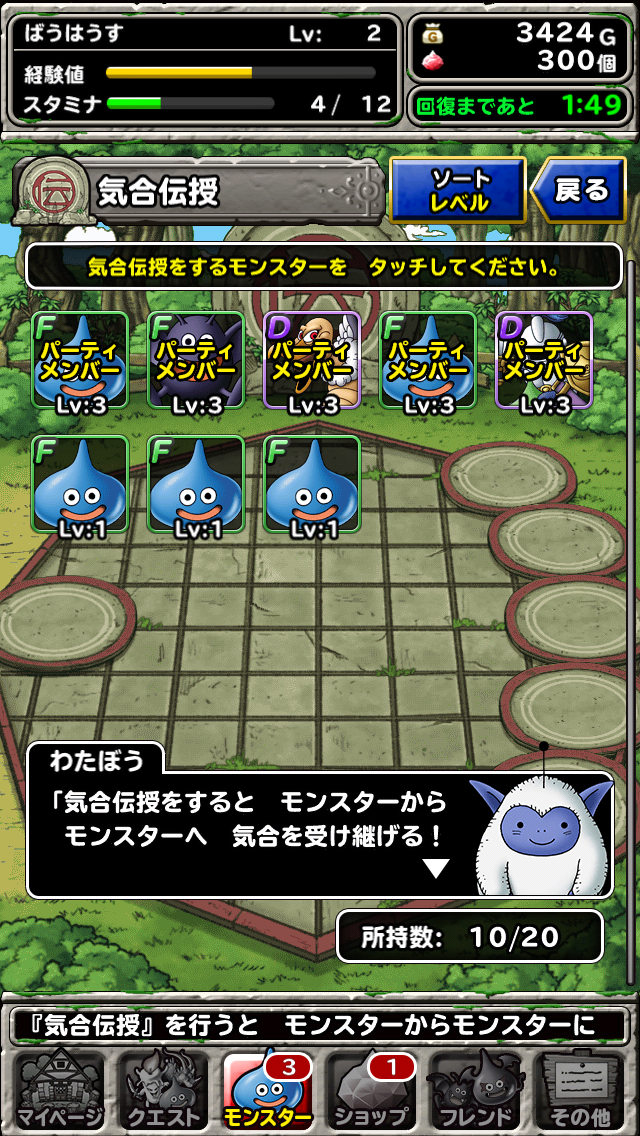The height and width of the screenshot is (1136, 640).
Task: Select the D-rank orange monster with white wing
Action: coord(312,360)
